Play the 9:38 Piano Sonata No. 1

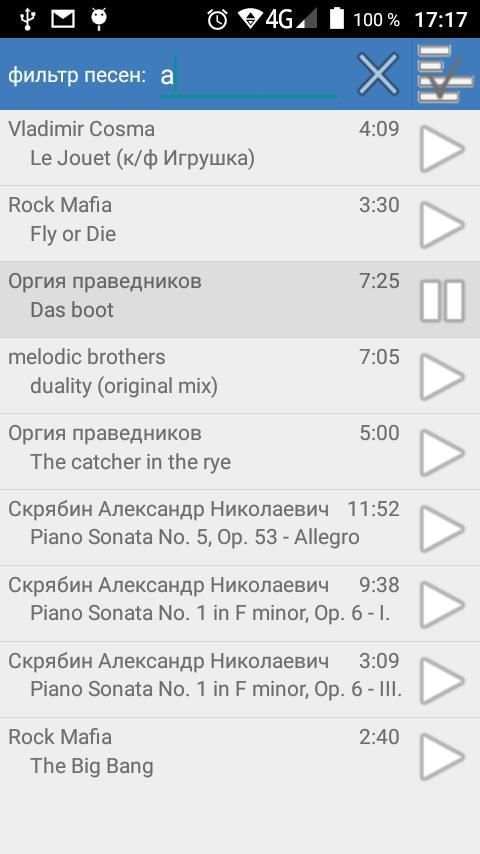[442, 605]
